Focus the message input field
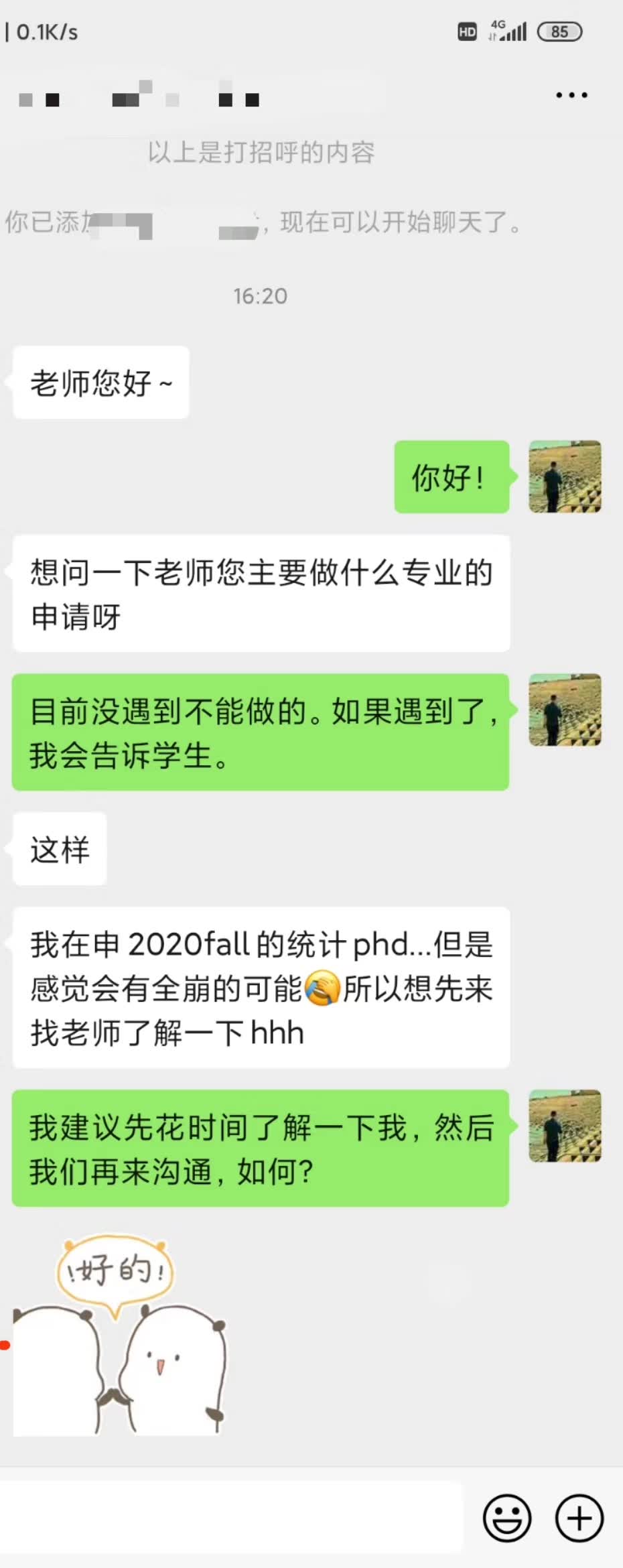Viewport: 623px width, 1568px height. point(231,1518)
